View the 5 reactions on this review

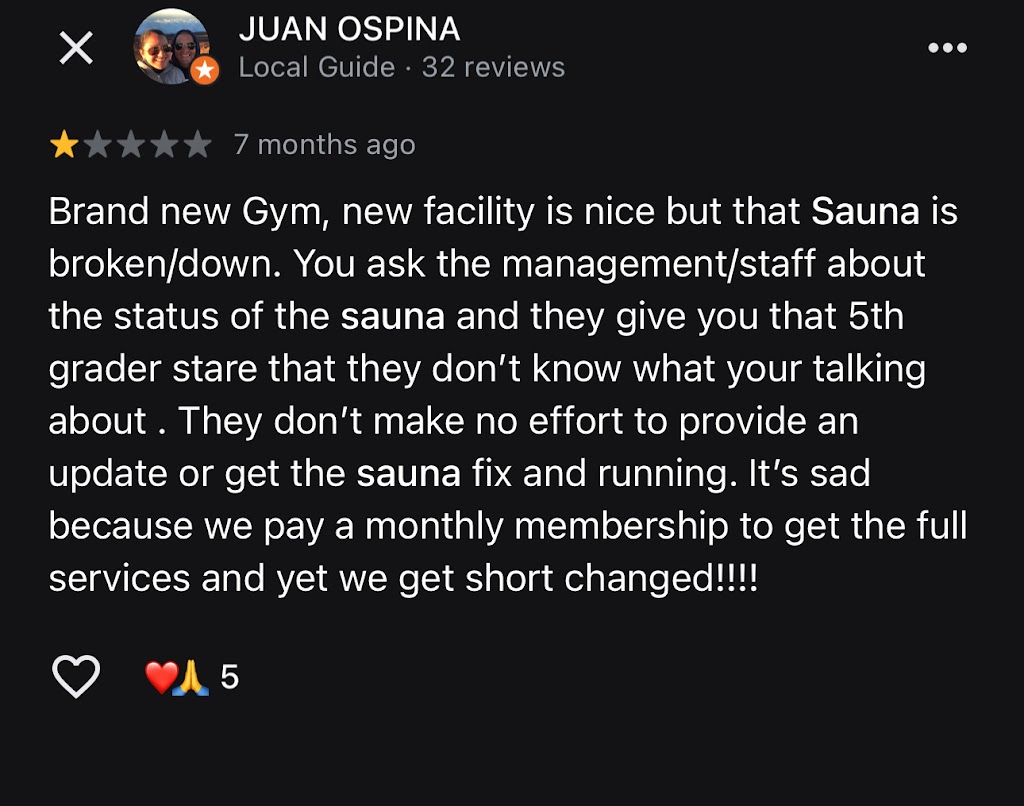pyautogui.click(x=192, y=678)
